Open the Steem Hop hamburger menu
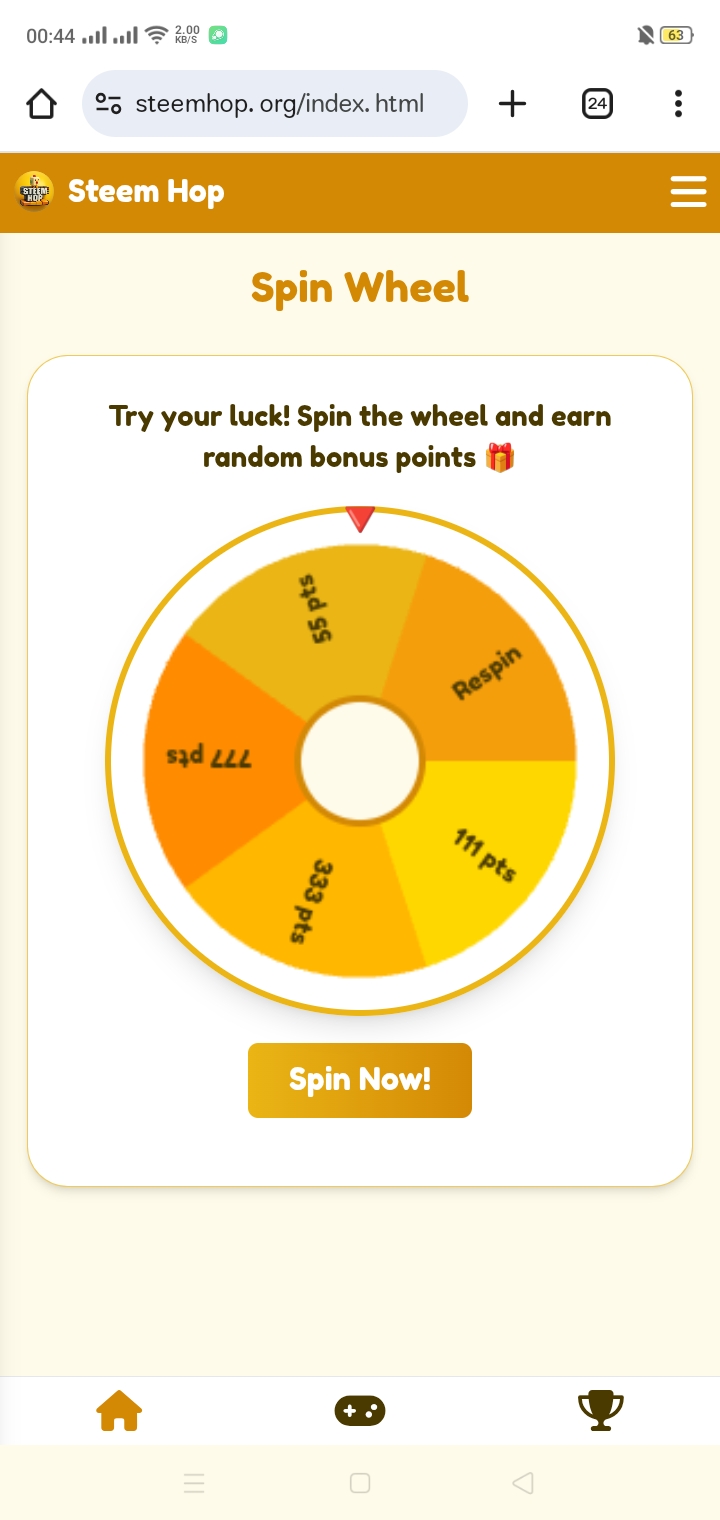 click(688, 191)
